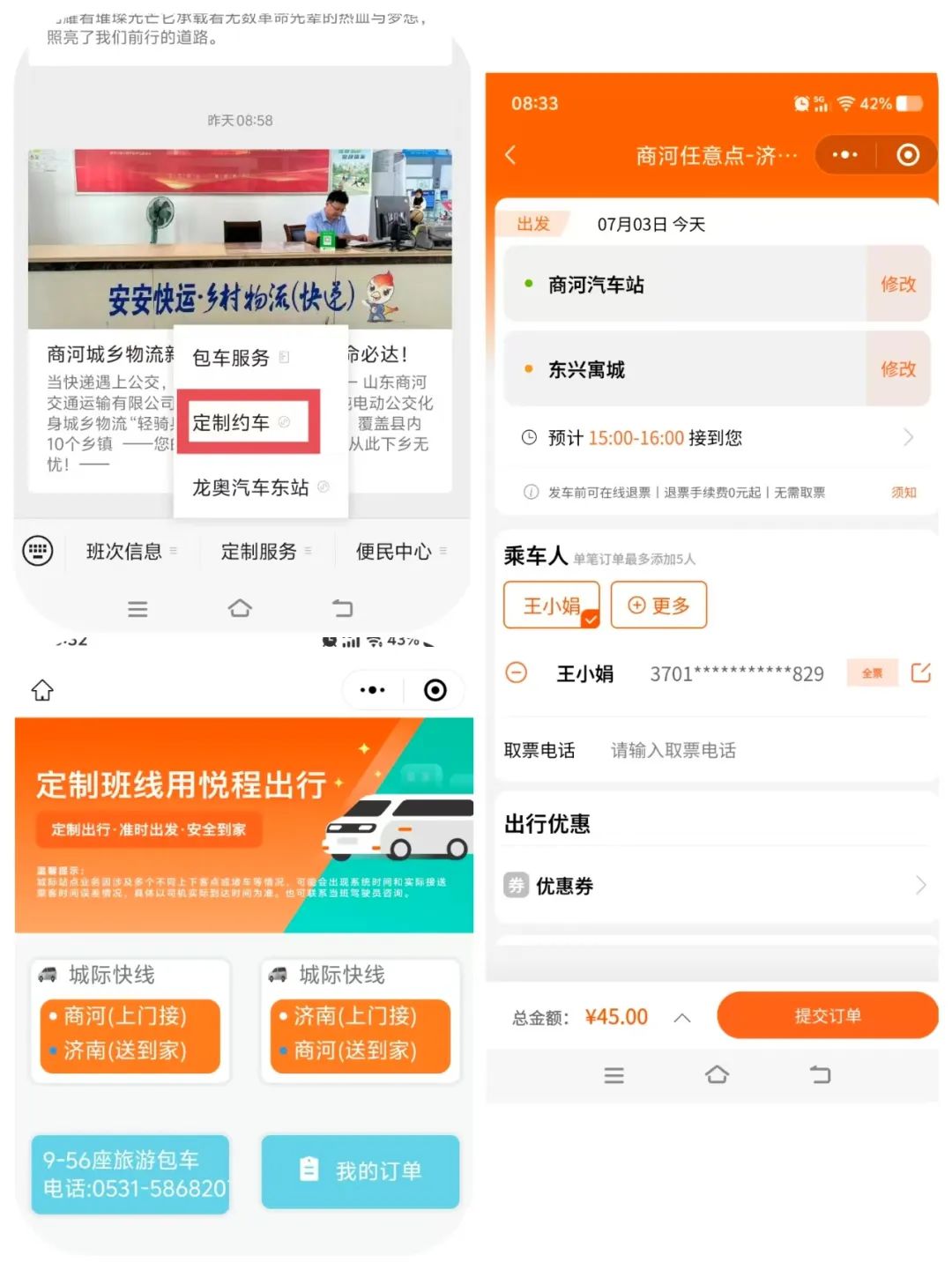Tap the minus icon to remove passenger 王小娟
Screen dimensions: 952x1270
(x=516, y=672)
